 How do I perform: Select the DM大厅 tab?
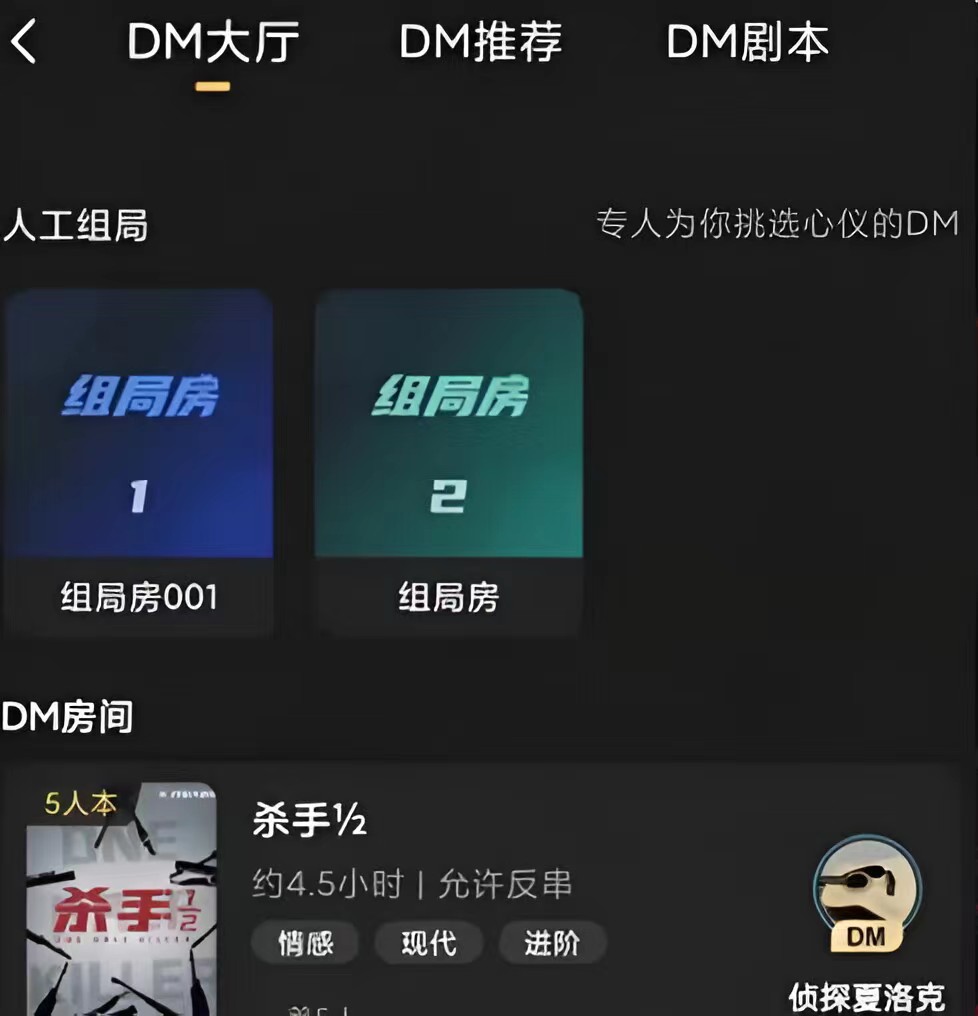212,43
